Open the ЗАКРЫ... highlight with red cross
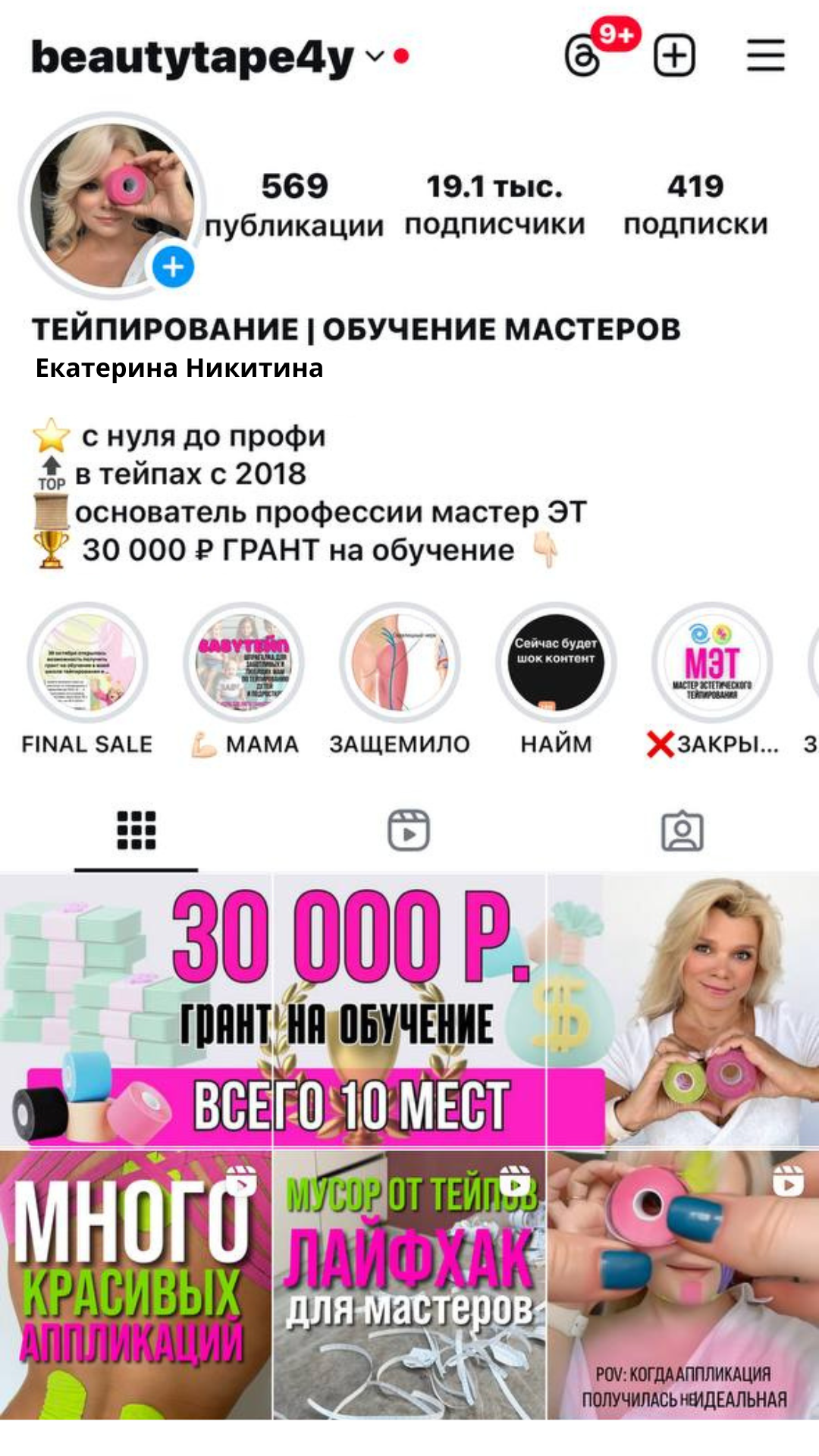Viewport: 819px width, 1456px height. click(712, 664)
